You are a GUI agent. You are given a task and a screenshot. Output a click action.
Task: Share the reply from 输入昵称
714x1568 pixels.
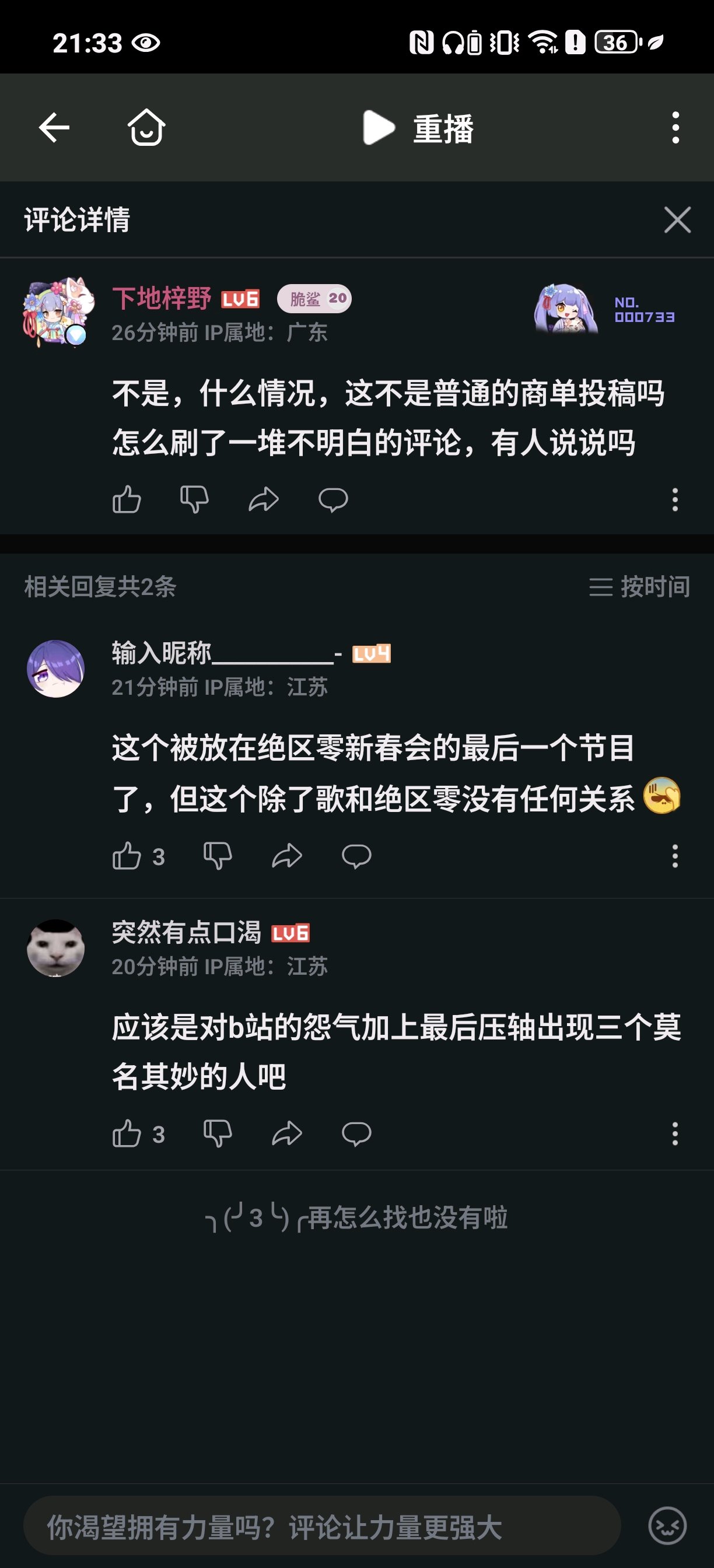286,856
